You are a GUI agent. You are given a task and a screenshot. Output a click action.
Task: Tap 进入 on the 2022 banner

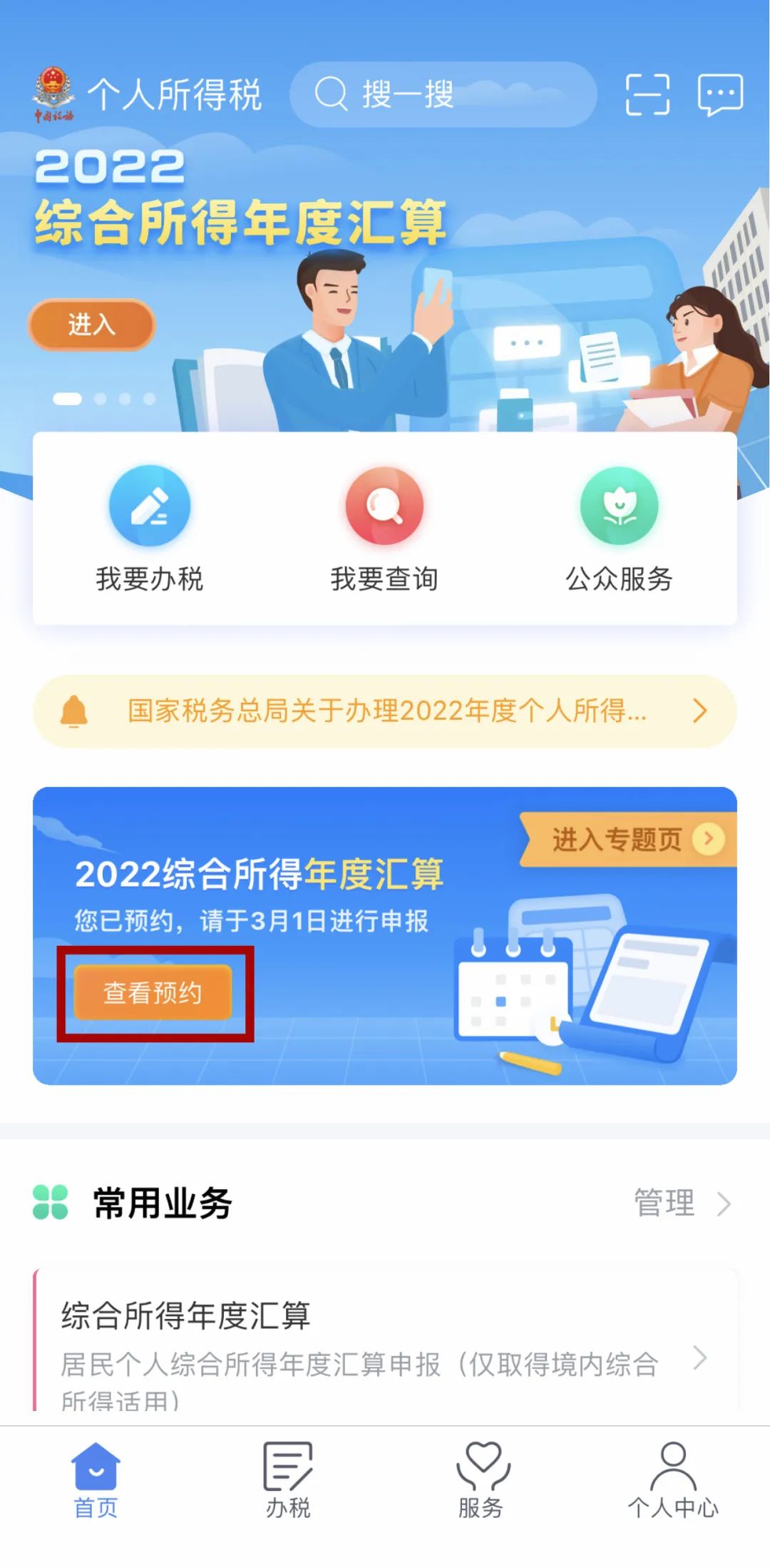[91, 325]
